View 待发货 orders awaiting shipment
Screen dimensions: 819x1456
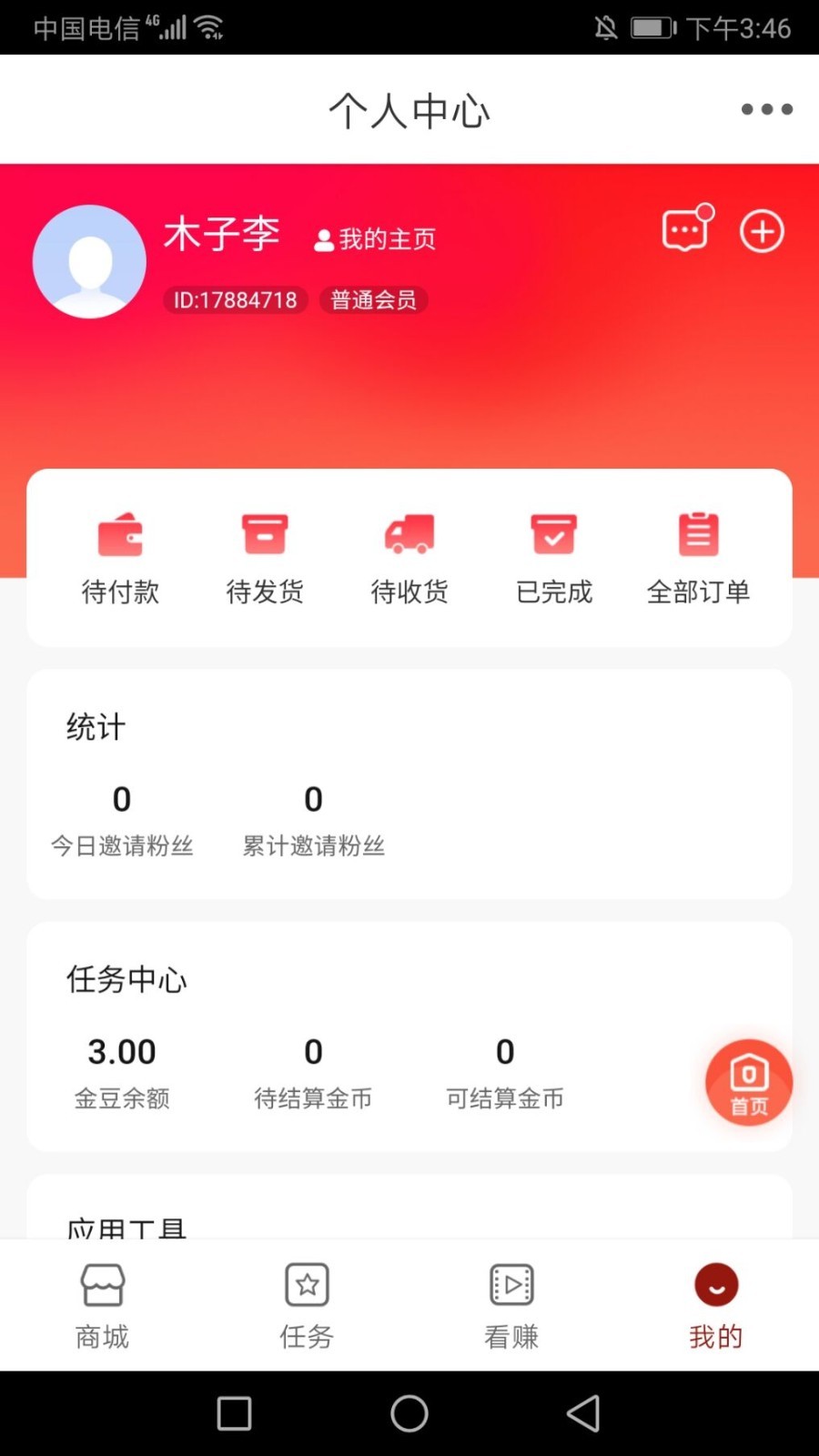265,557
